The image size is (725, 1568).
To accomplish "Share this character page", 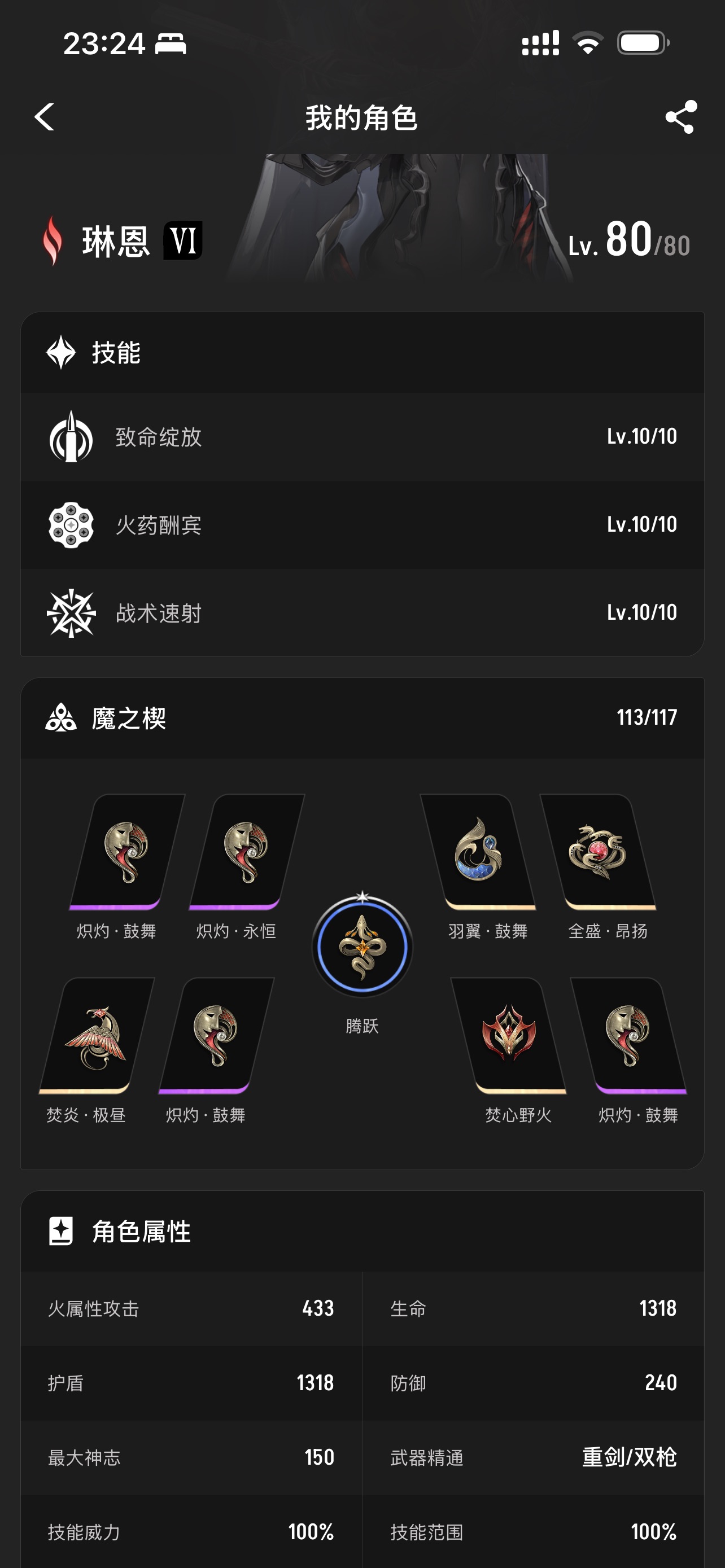I will click(680, 117).
